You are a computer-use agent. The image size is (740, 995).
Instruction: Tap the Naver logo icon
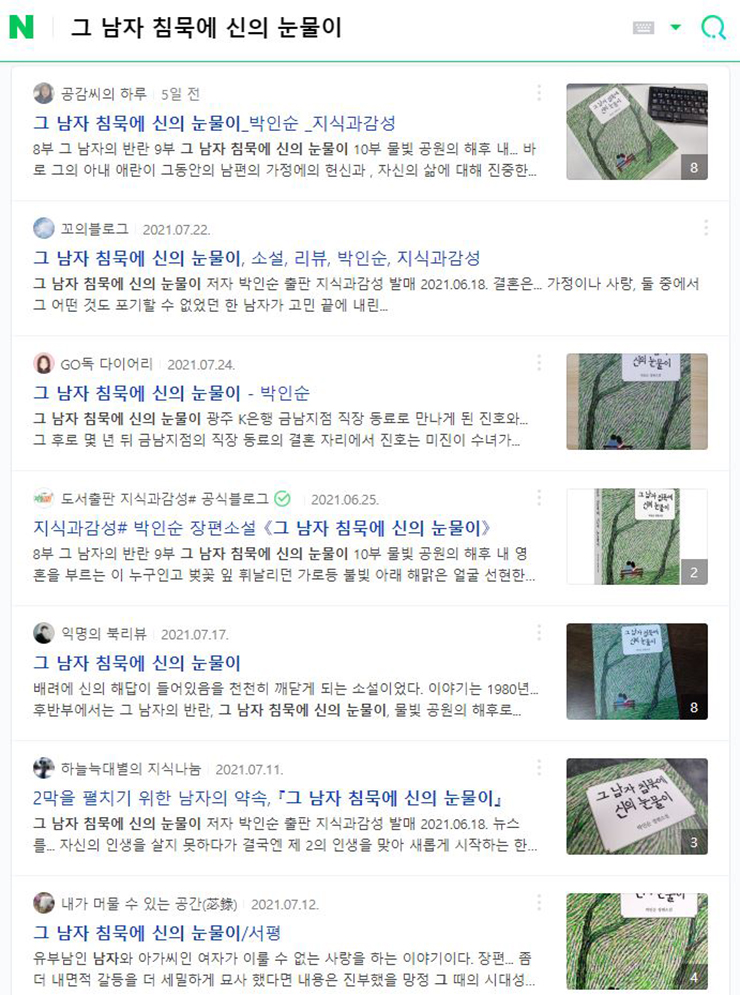(x=21, y=28)
